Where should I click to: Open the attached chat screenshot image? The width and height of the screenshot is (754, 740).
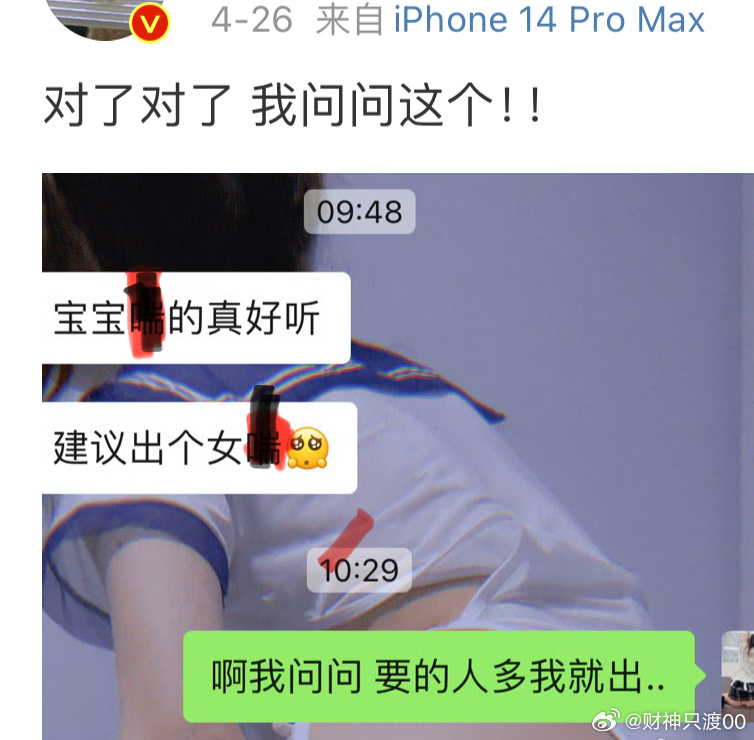[397, 455]
